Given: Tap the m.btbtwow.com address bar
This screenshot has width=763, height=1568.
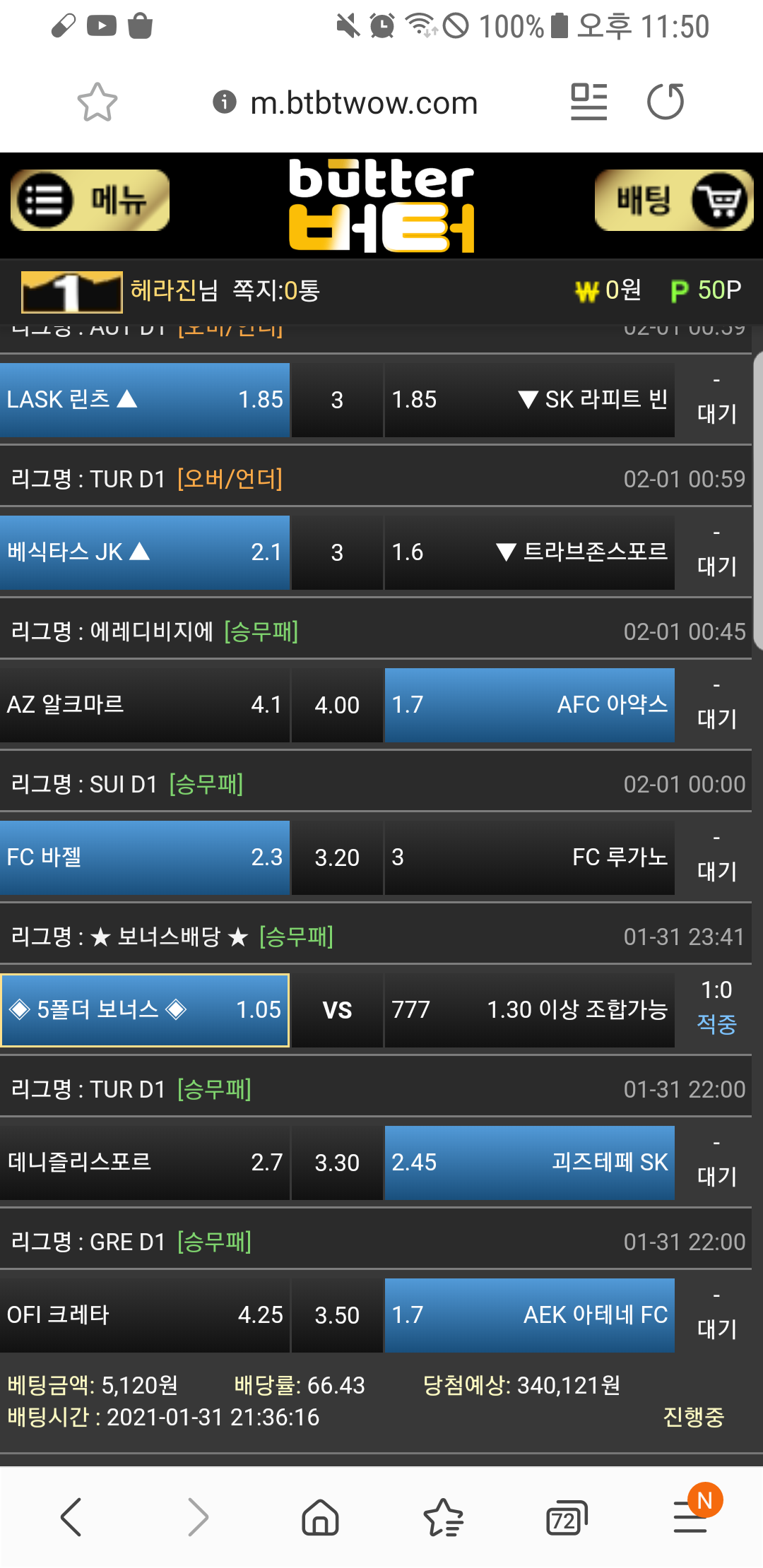Looking at the screenshot, I should pos(363,103).
